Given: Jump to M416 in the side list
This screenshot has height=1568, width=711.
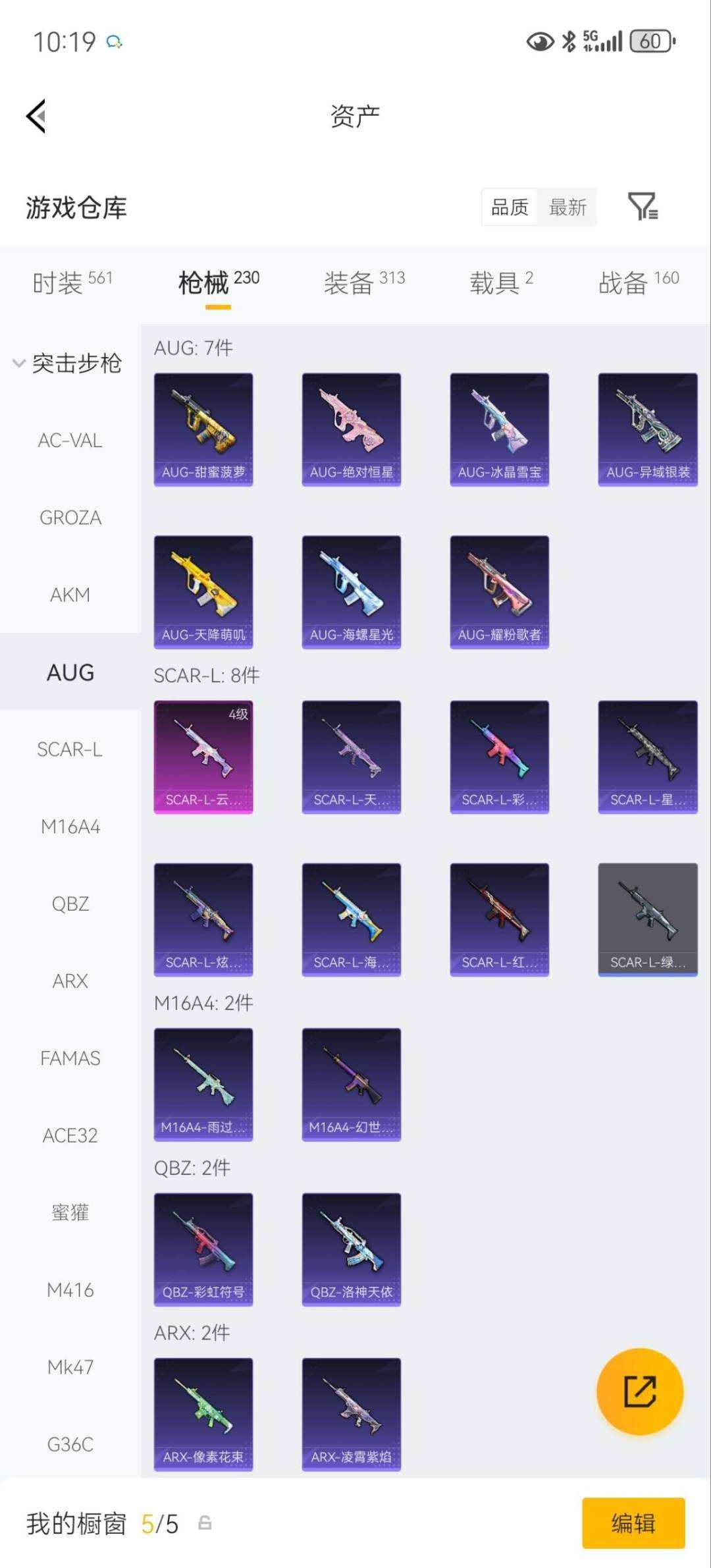Looking at the screenshot, I should pos(70,1289).
